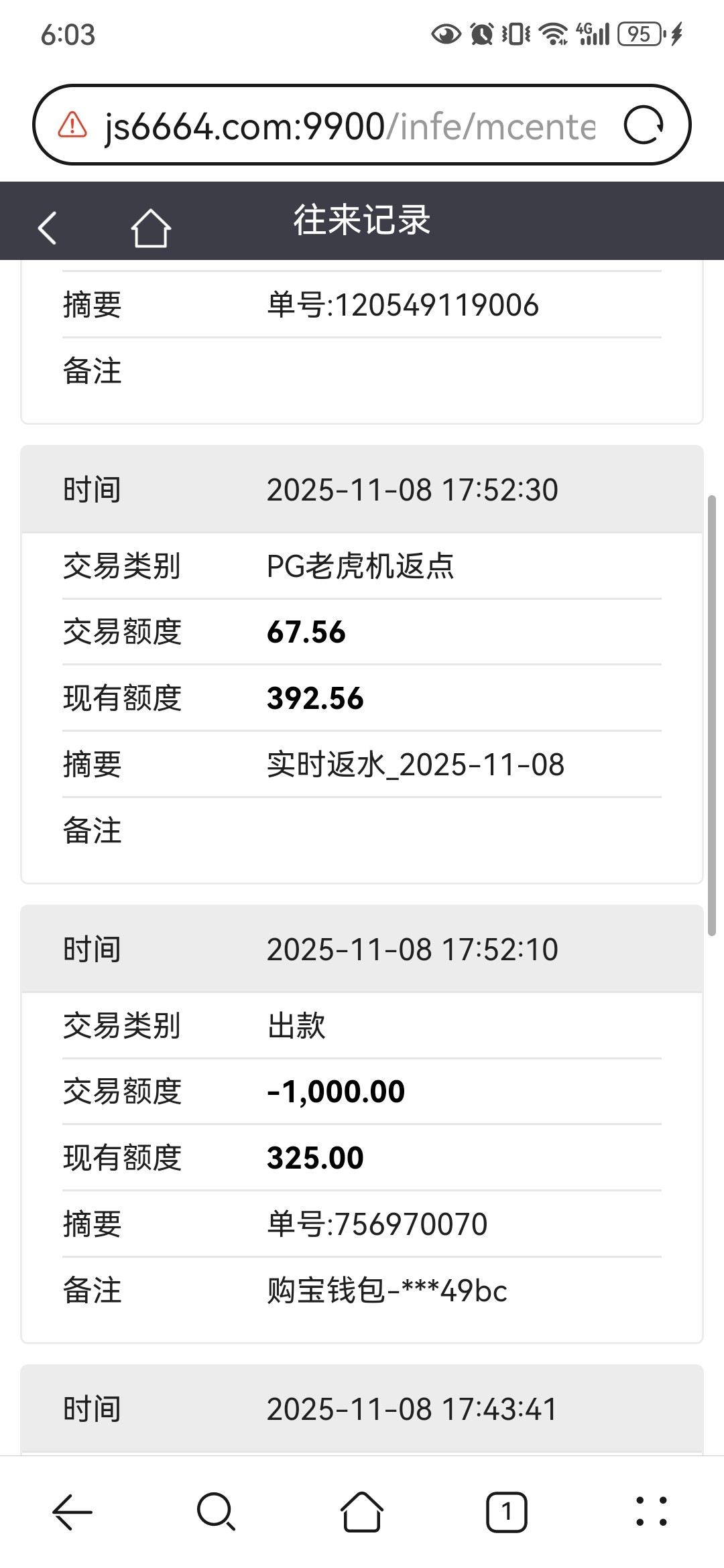Tap the 往来记录 page title
The width and height of the screenshot is (724, 1568).
(x=361, y=221)
